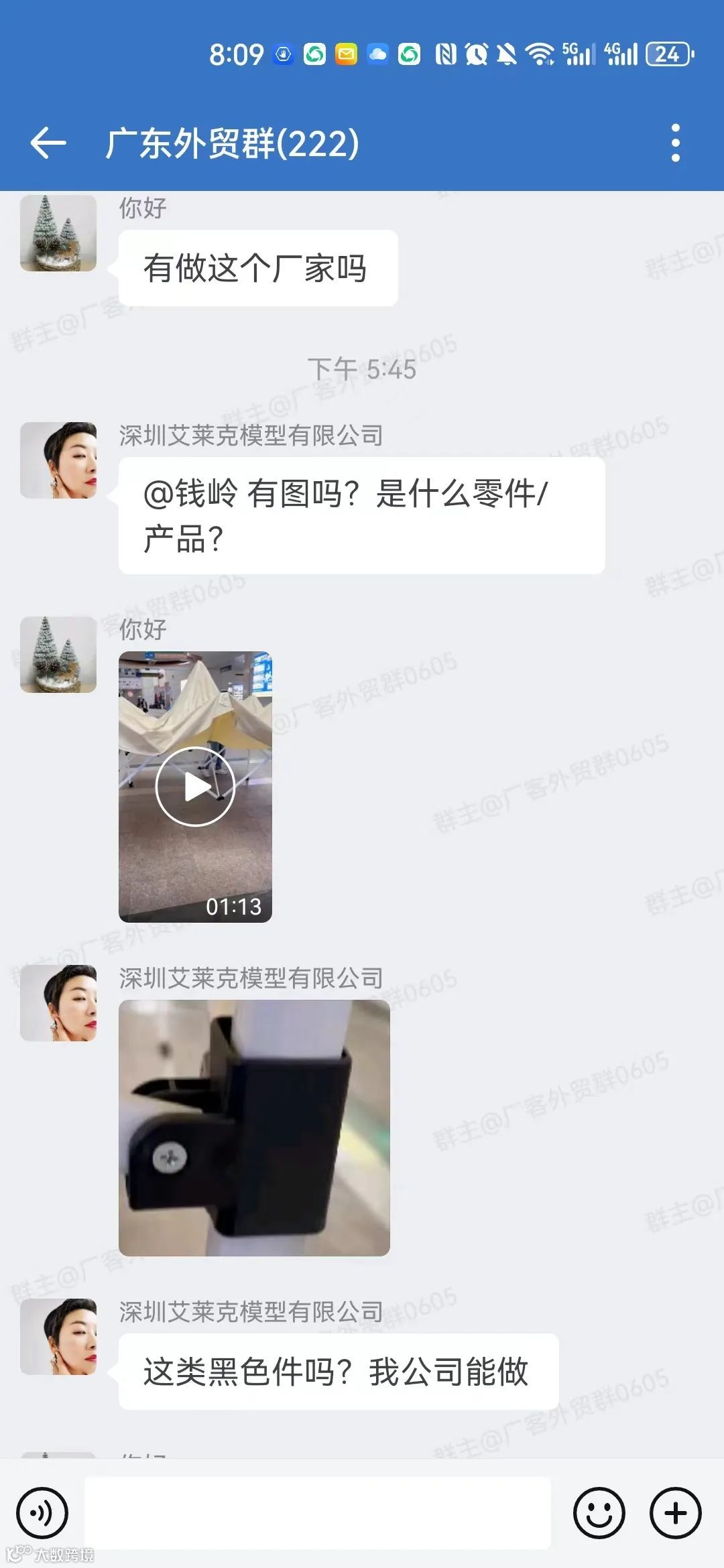This screenshot has height=1568, width=724.
Task: Play the 01:13 video message
Action: [195, 787]
